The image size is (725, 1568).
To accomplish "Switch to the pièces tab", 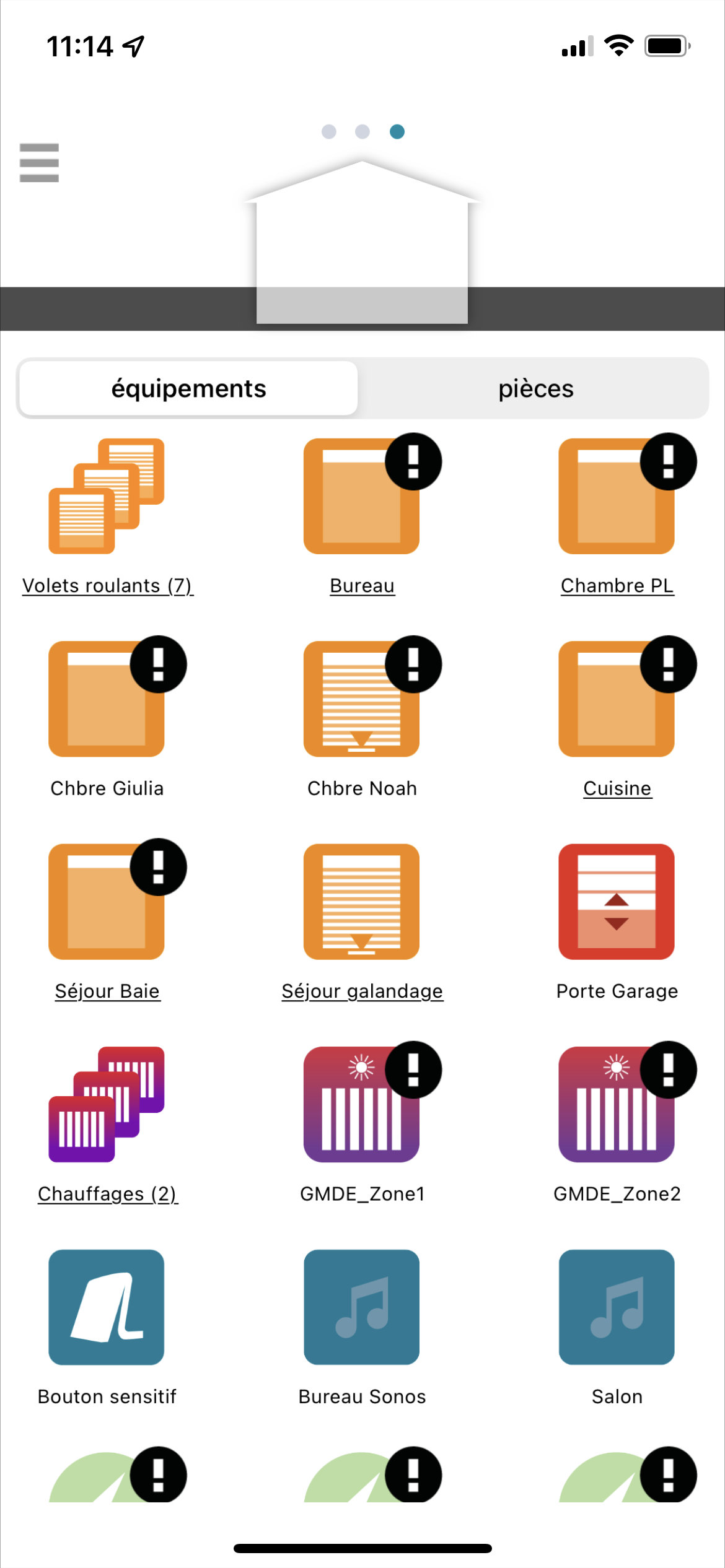I will [x=535, y=388].
